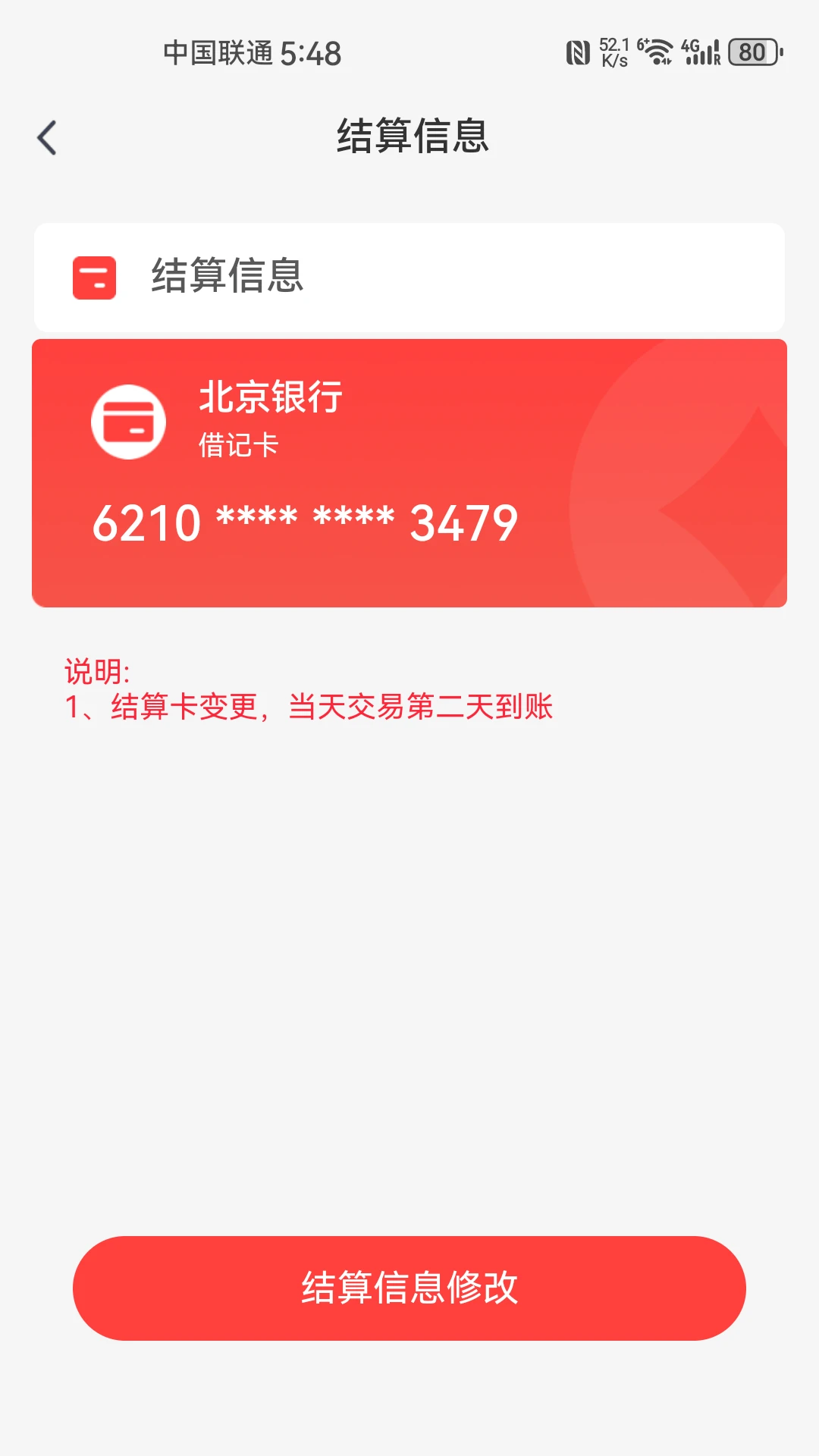Tap the wallet icon next to 结算信息

[93, 279]
